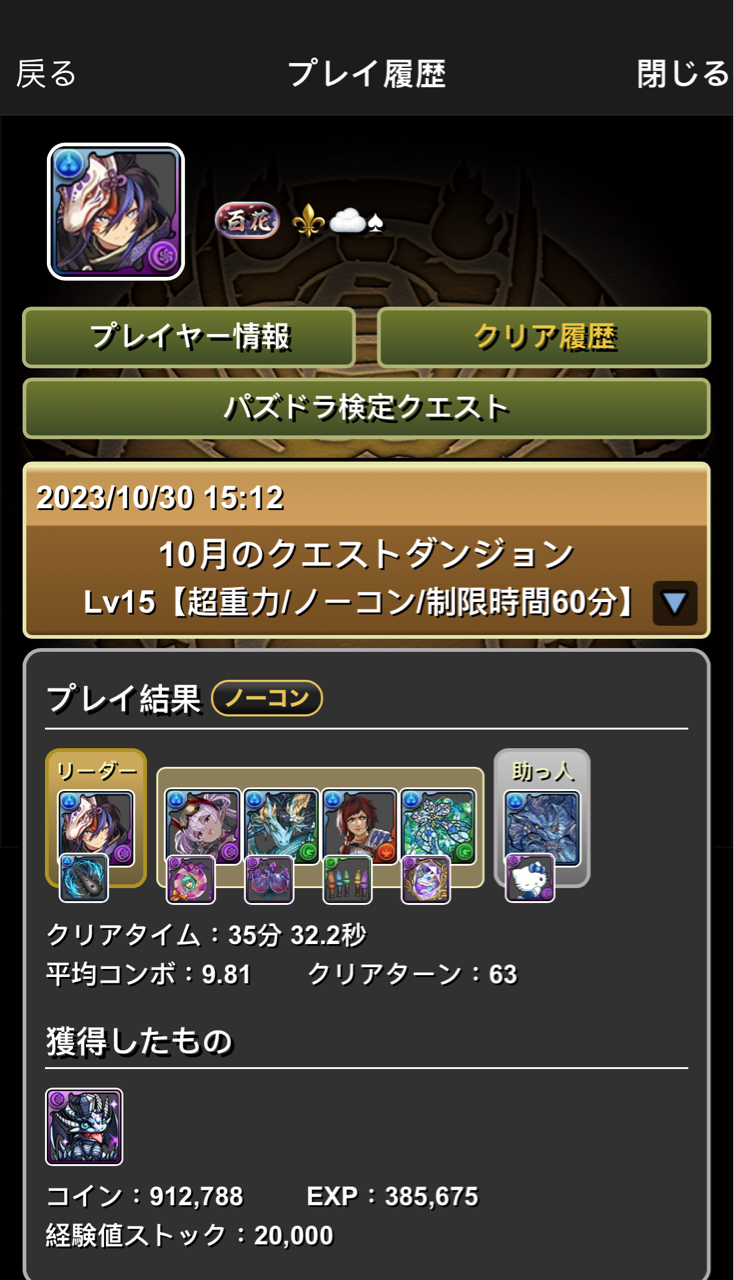734x1280 pixels.
Task: View the leader monster in リーダー slot
Action: click(x=96, y=827)
